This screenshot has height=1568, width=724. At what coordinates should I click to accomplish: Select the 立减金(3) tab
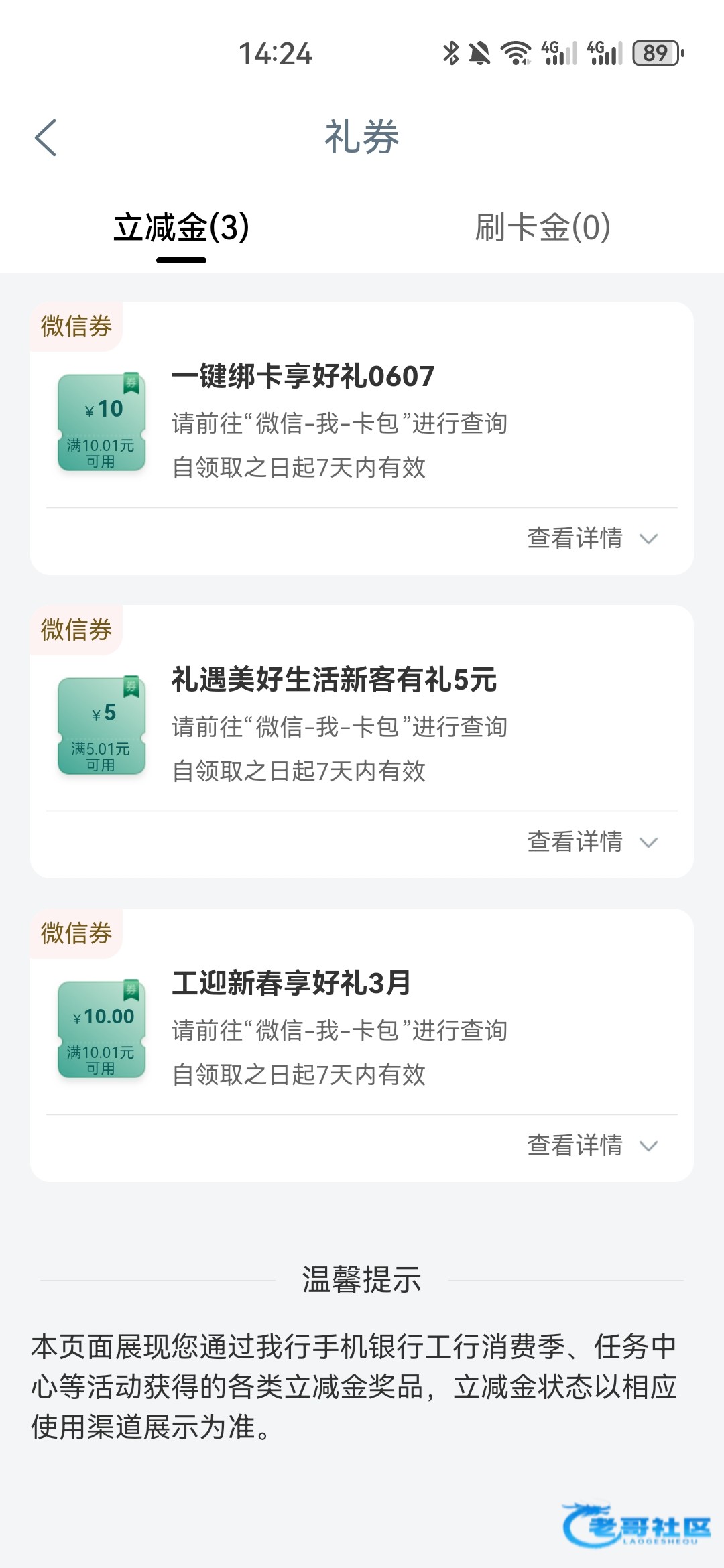click(x=181, y=227)
